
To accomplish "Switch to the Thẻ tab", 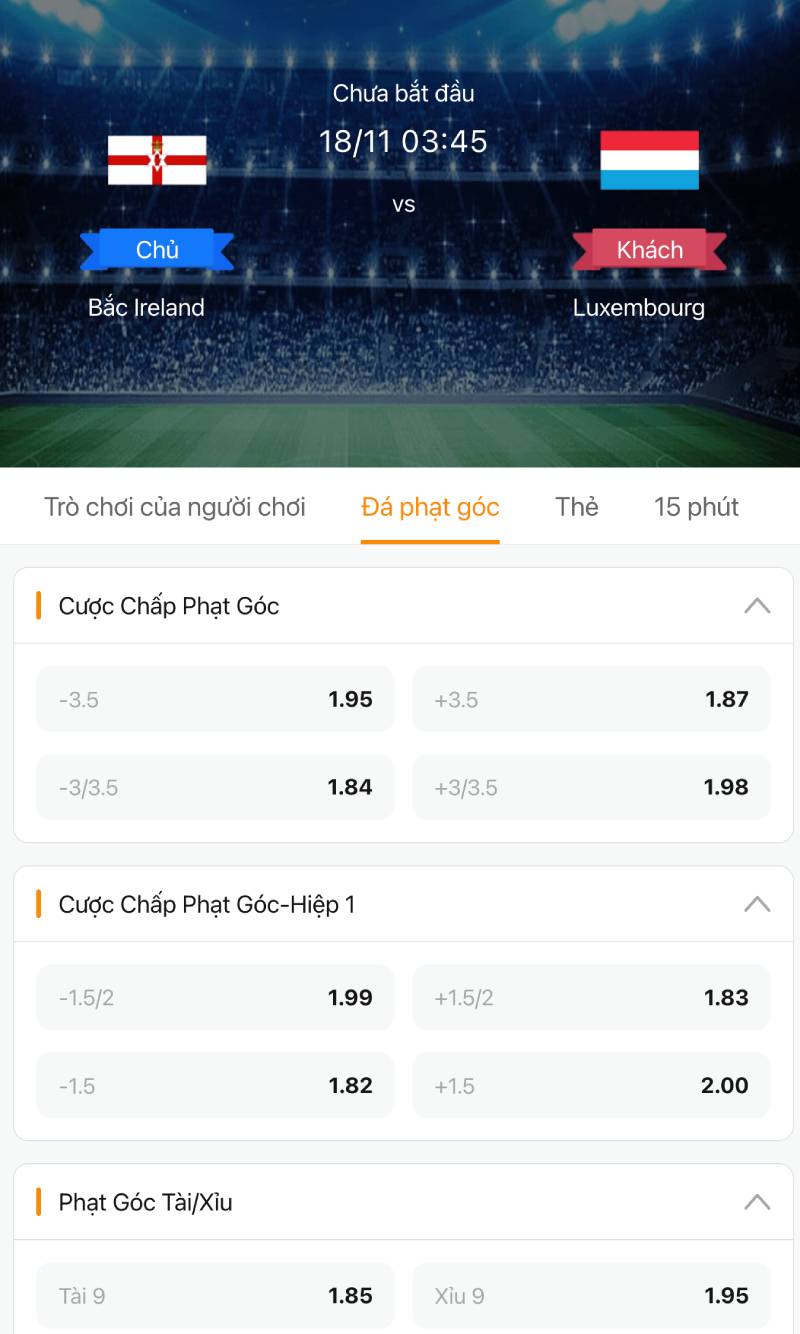I will [x=577, y=507].
